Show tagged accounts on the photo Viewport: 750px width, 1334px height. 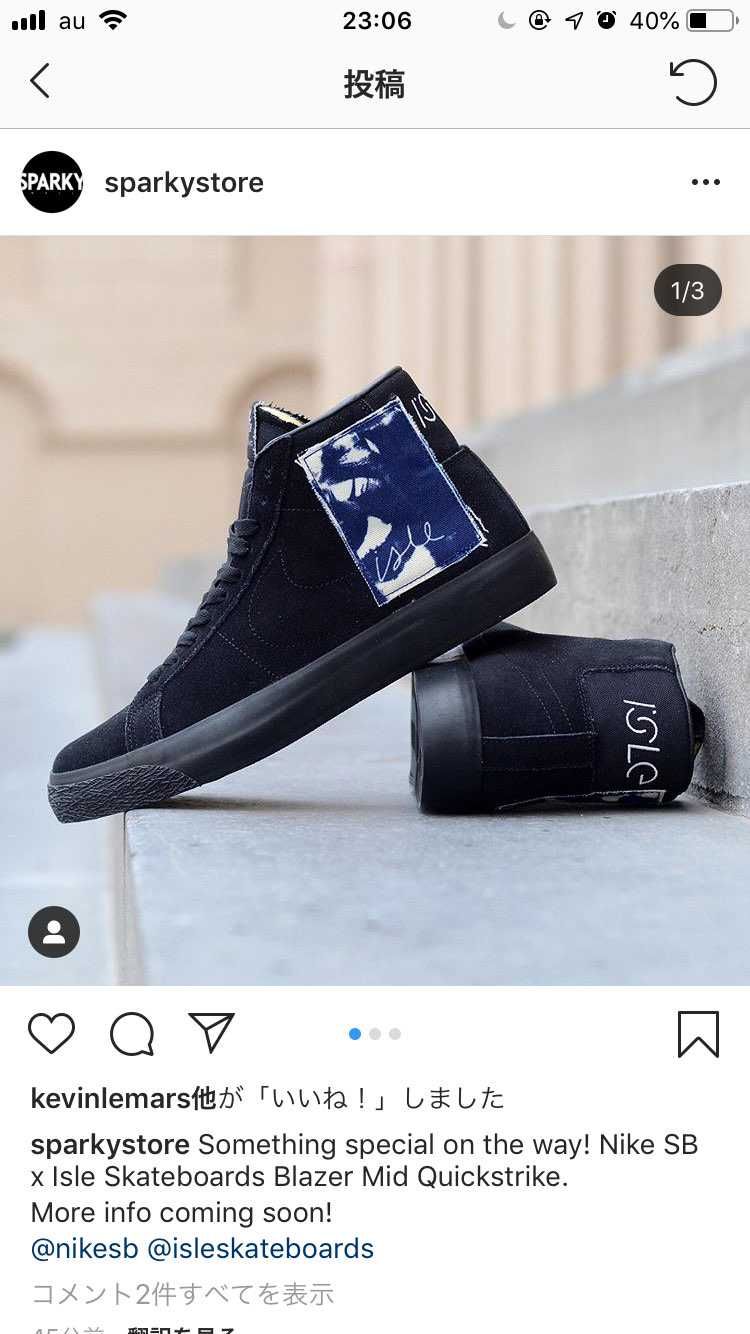54,932
